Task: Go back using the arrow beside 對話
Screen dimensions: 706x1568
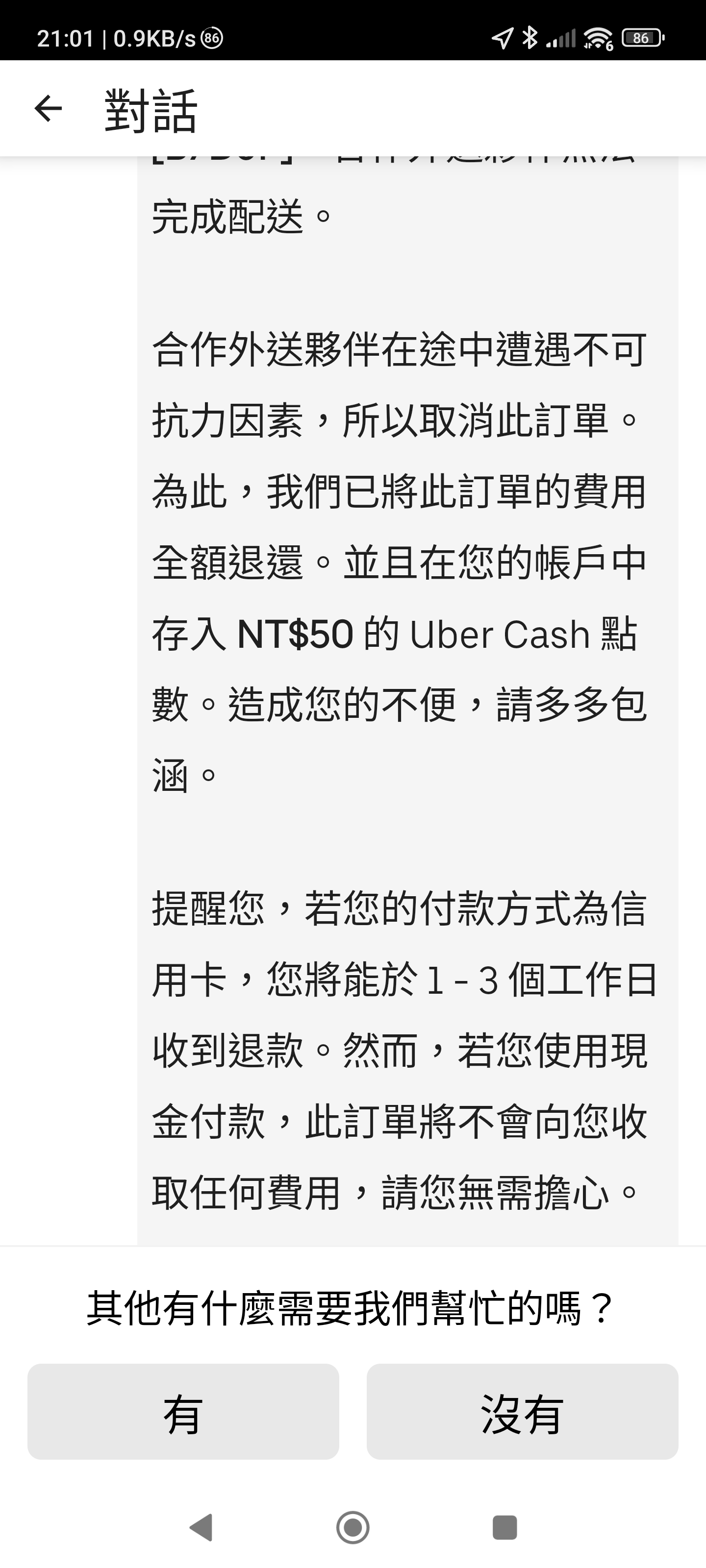Action: (x=48, y=109)
